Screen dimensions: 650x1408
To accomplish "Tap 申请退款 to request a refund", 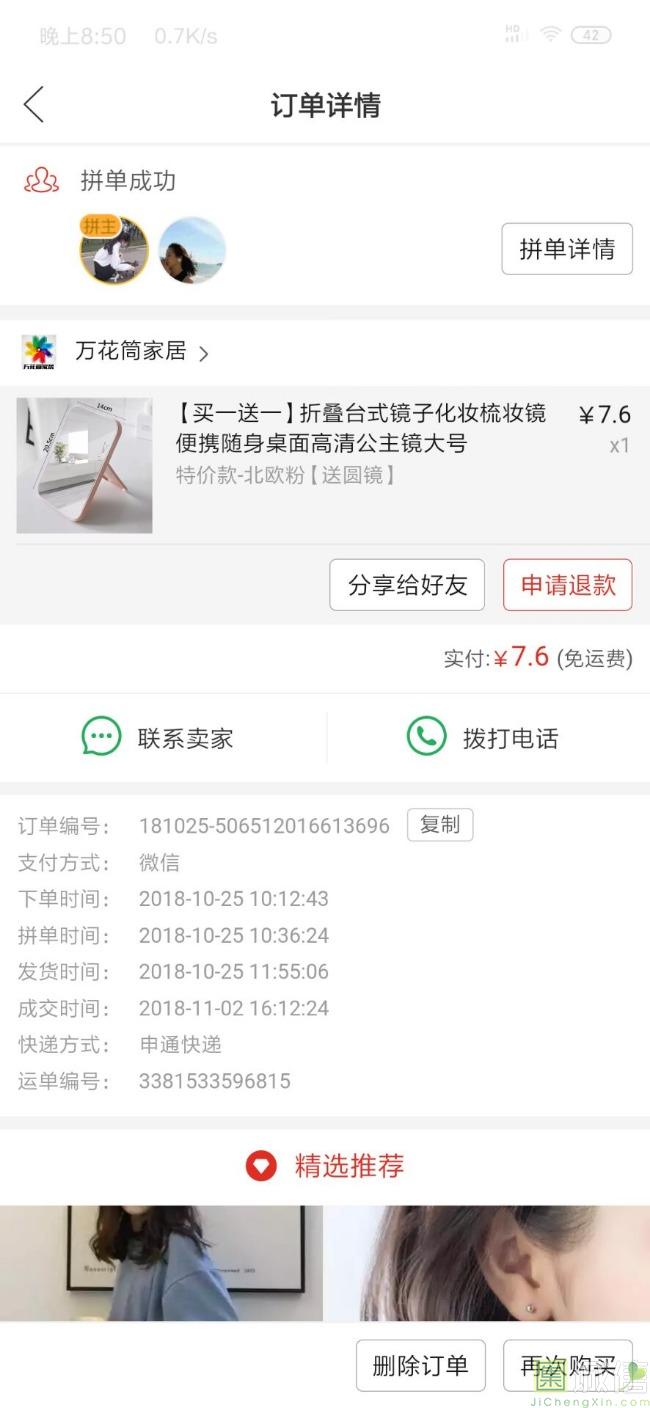I will click(567, 585).
